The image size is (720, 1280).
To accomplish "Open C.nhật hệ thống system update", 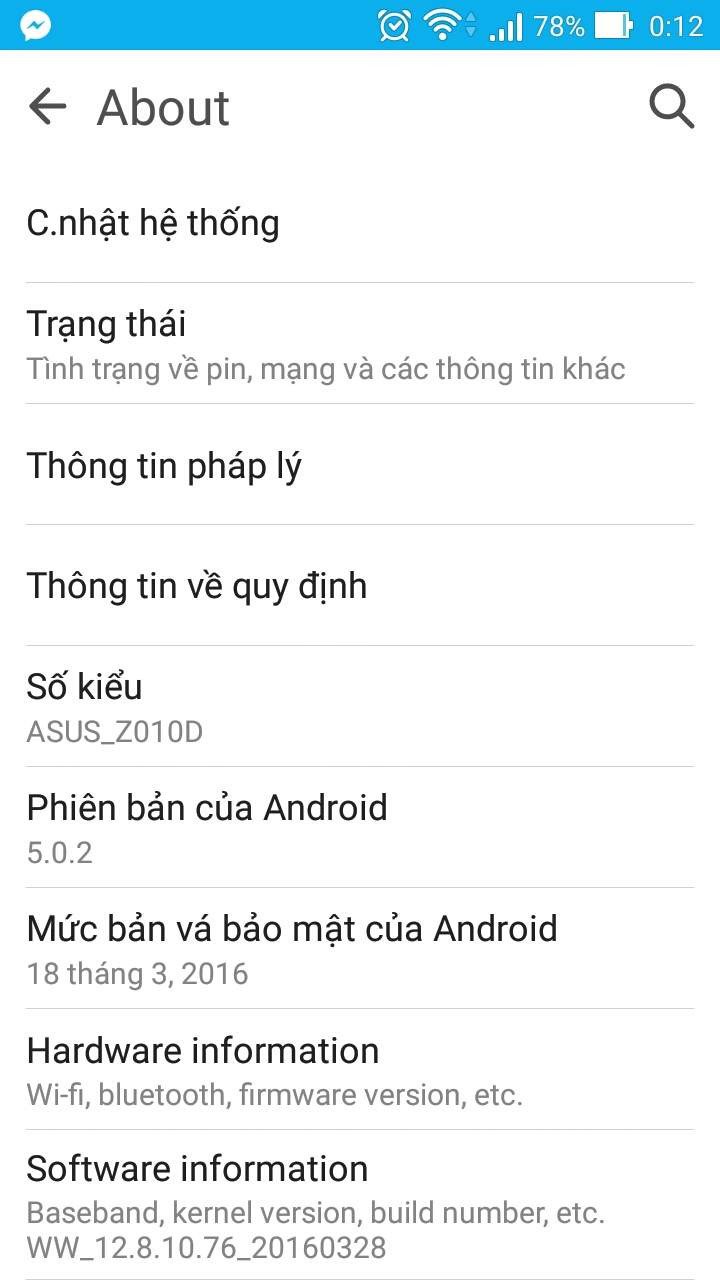I will click(x=360, y=222).
